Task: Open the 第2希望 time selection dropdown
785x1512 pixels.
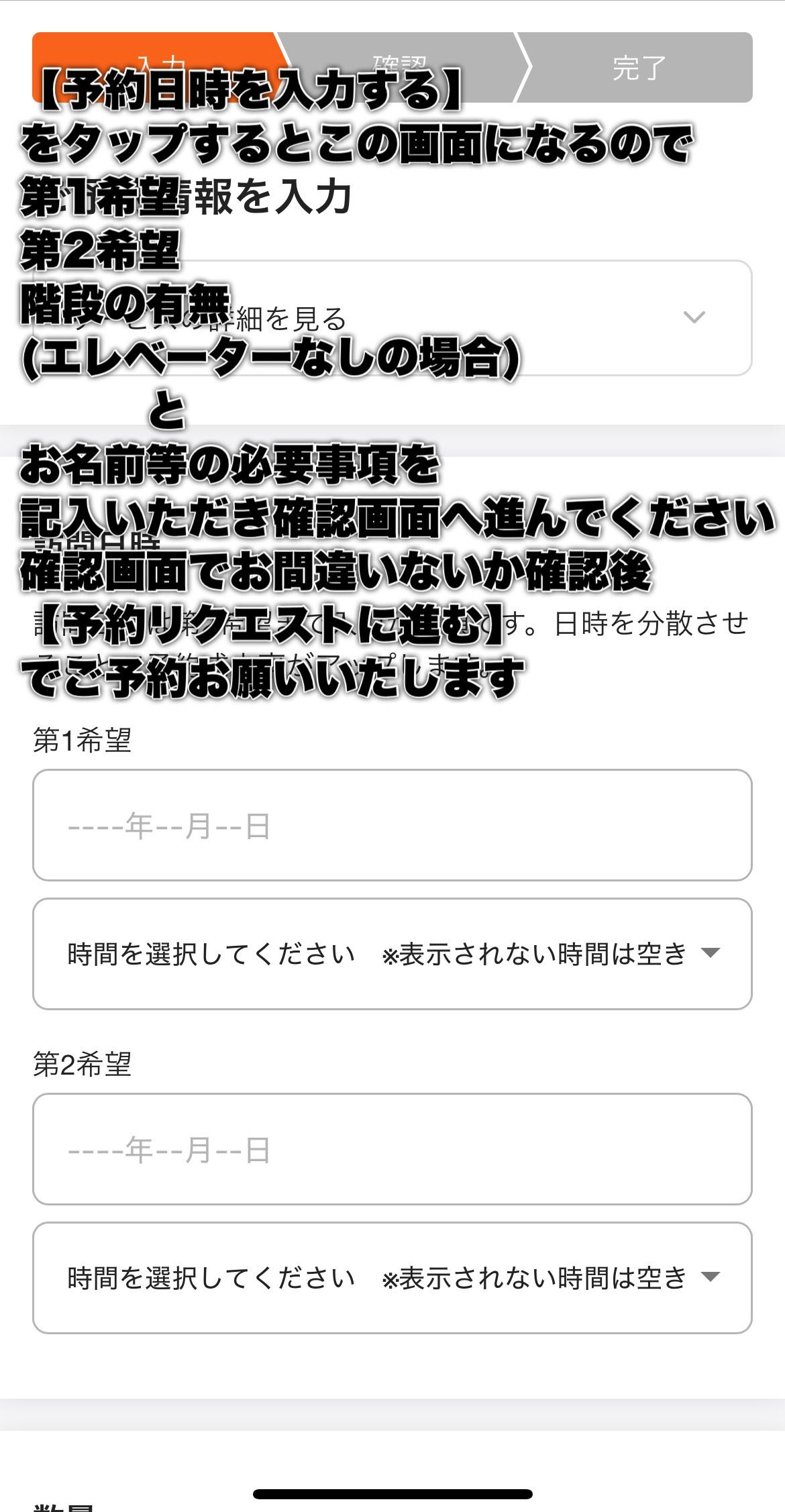Action: point(392,1277)
